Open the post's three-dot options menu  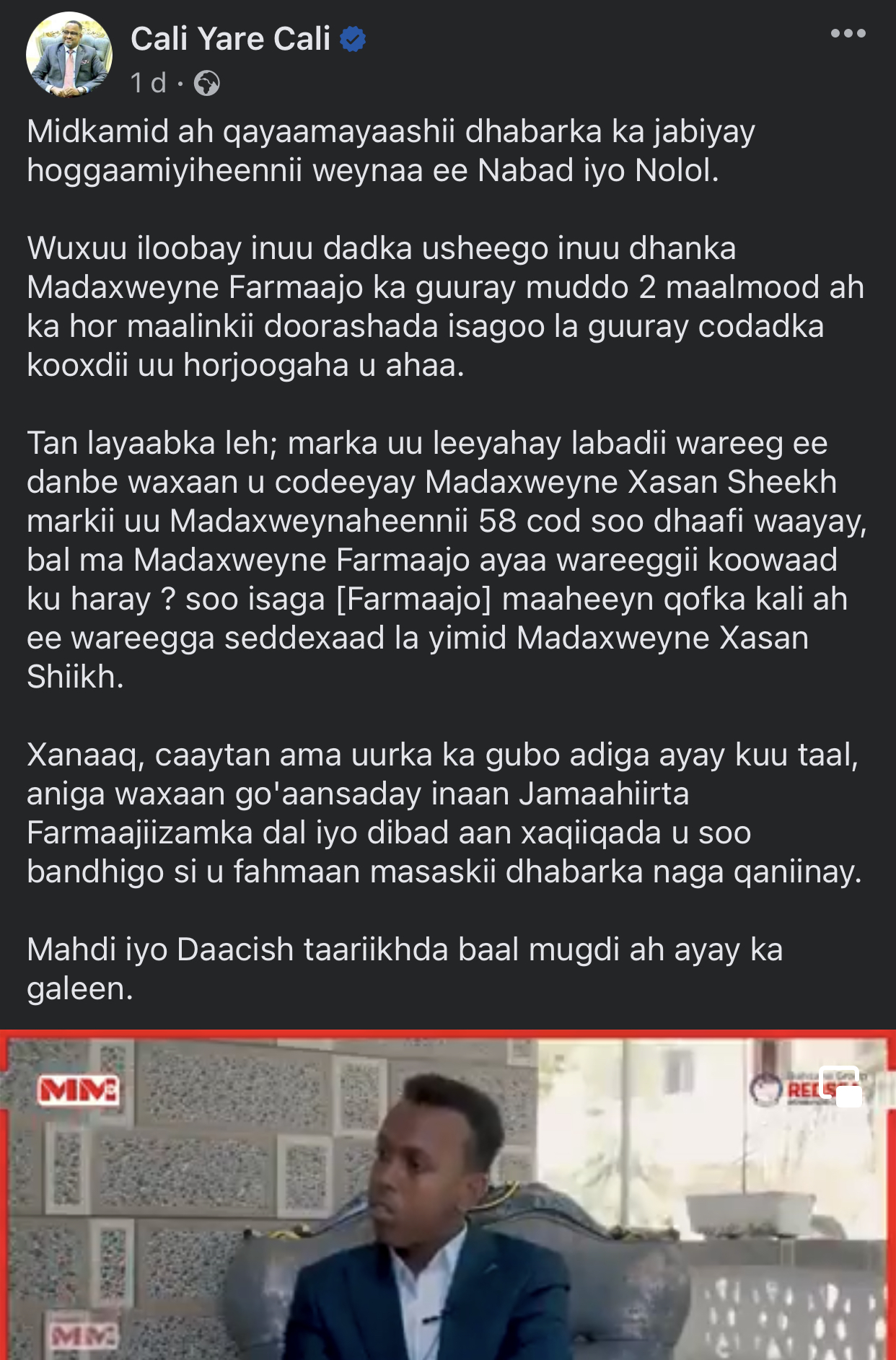pos(848,33)
